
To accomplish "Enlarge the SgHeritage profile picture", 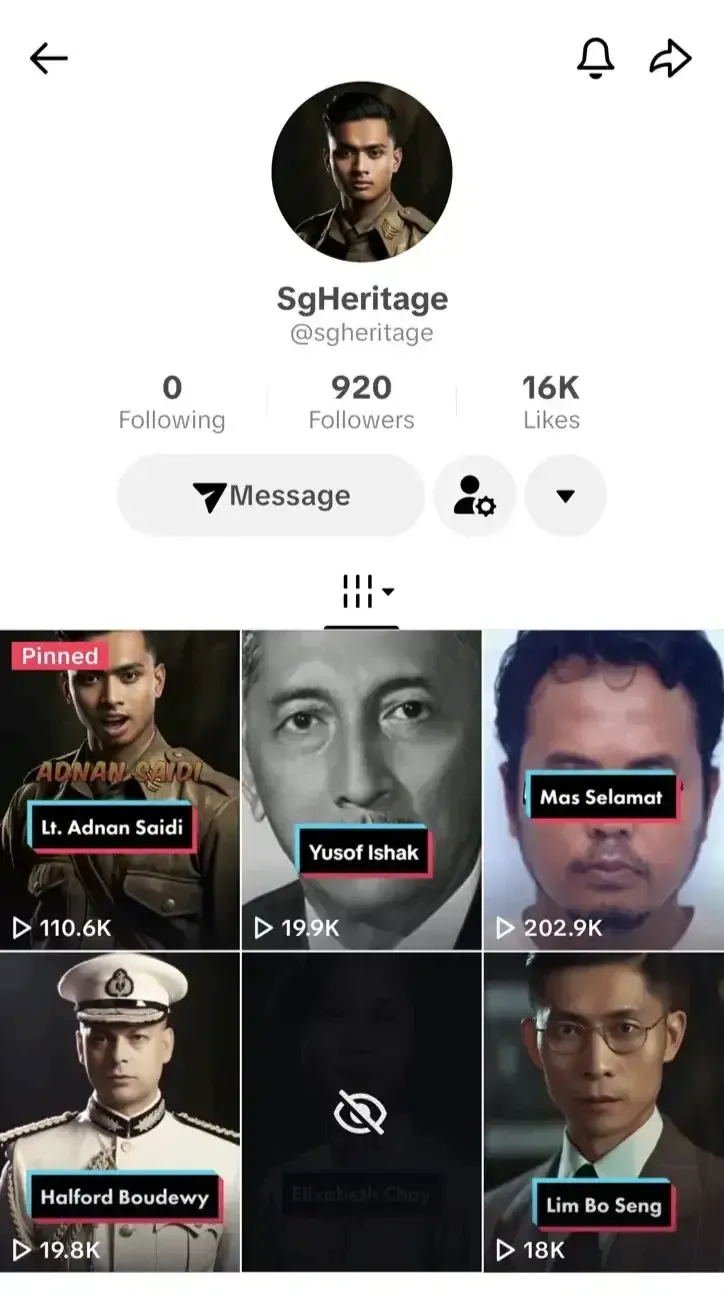I will point(362,172).
